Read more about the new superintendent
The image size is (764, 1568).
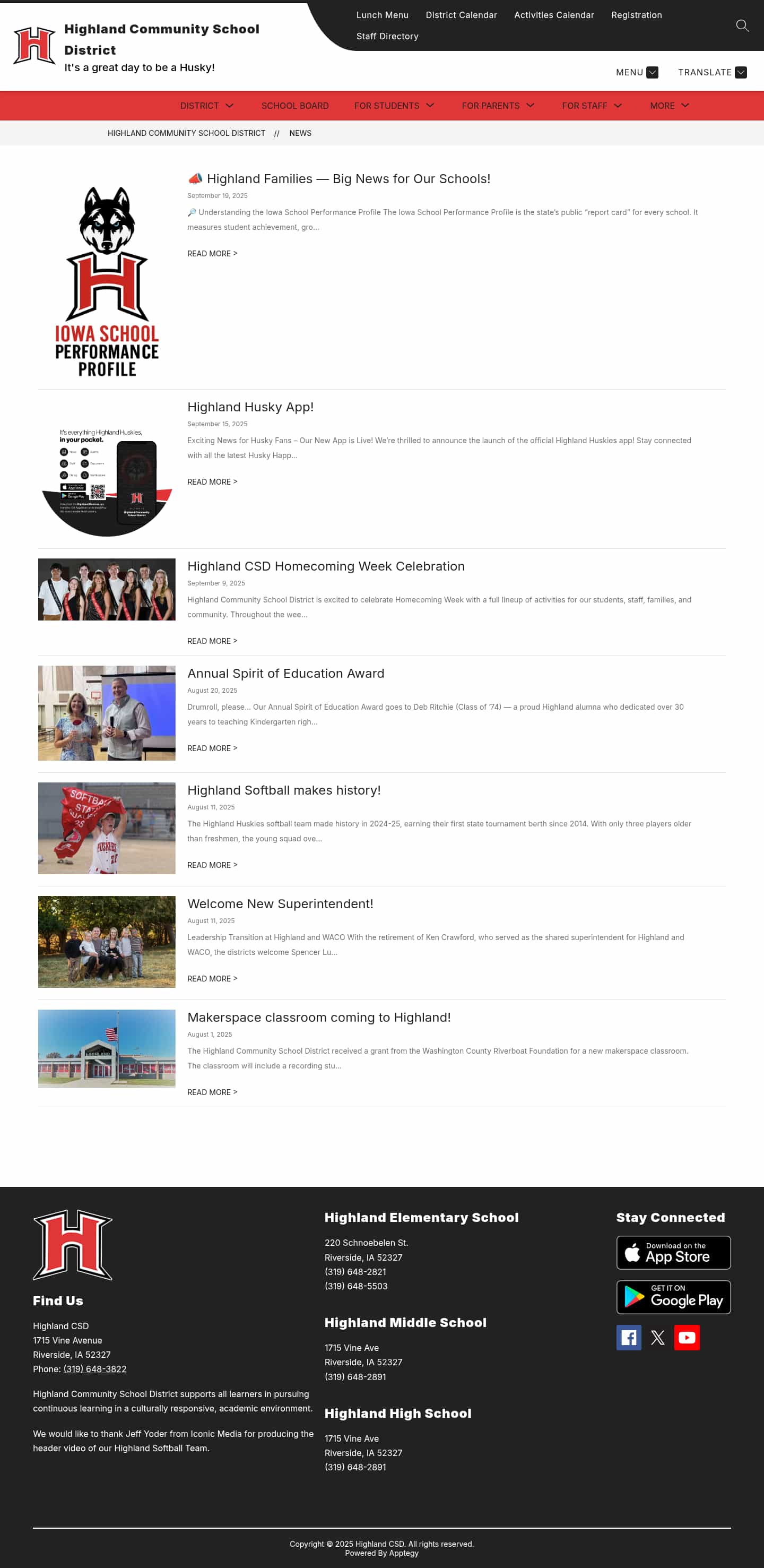click(x=212, y=979)
